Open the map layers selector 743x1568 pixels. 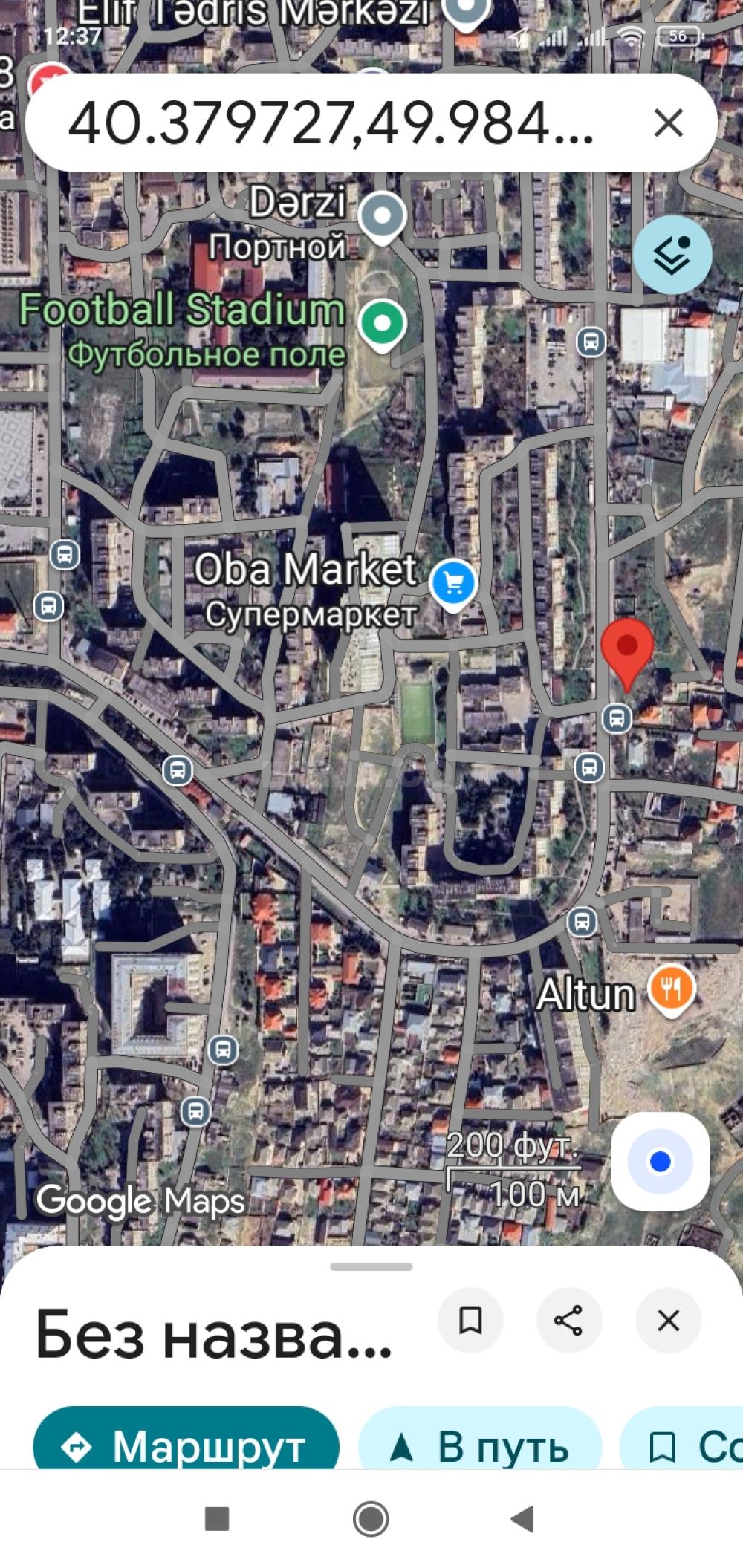tap(672, 256)
